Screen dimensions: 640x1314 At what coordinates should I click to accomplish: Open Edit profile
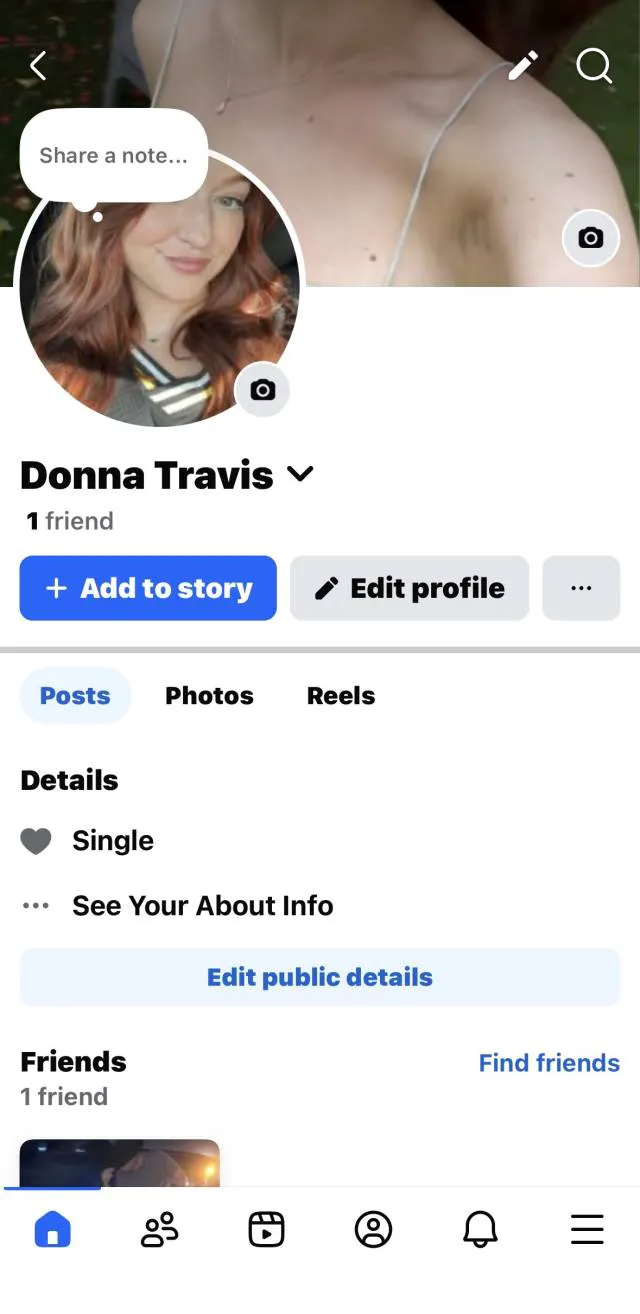(409, 588)
